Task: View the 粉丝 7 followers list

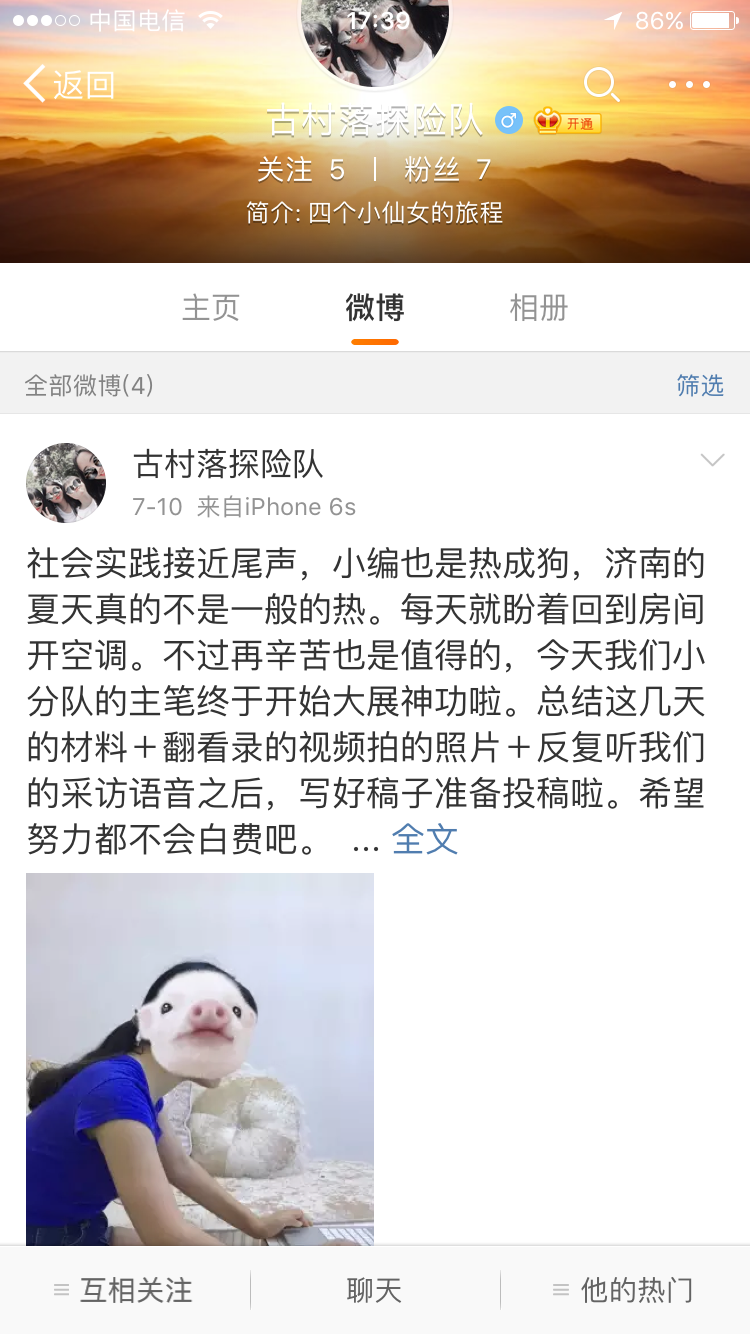Action: (x=447, y=170)
